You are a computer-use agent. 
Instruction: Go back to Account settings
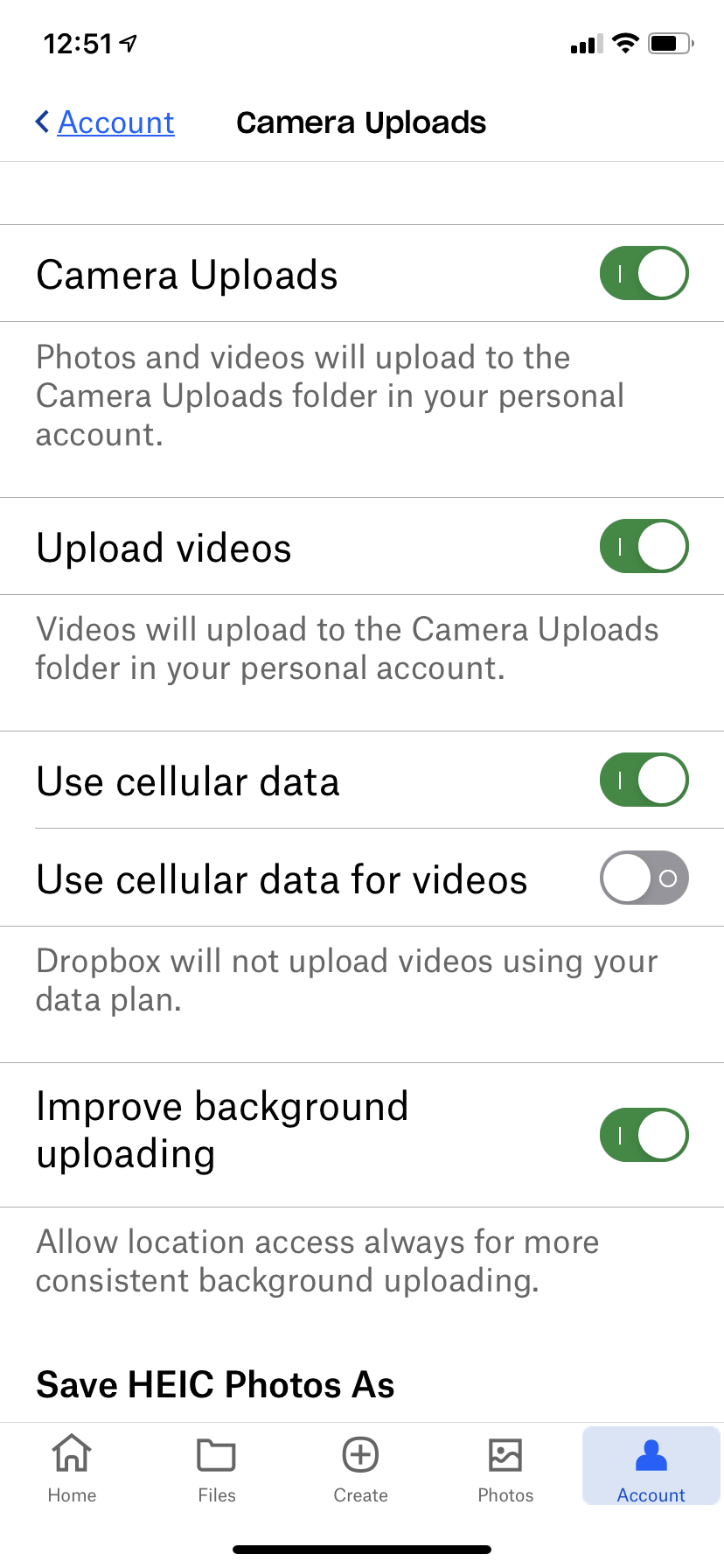(106, 122)
